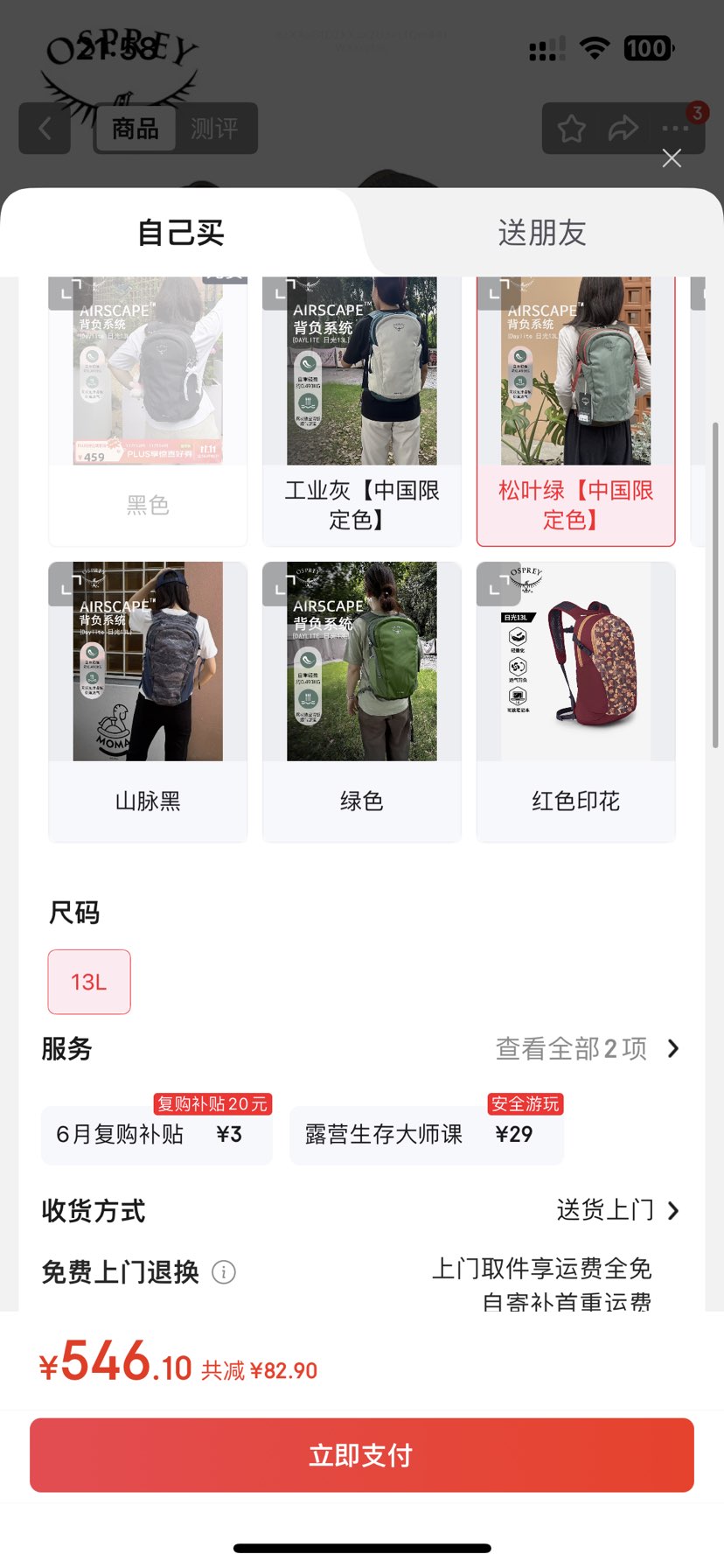Expand the 收货方式 row chevron
Viewport: 724px width, 1568px height.
(672, 1210)
